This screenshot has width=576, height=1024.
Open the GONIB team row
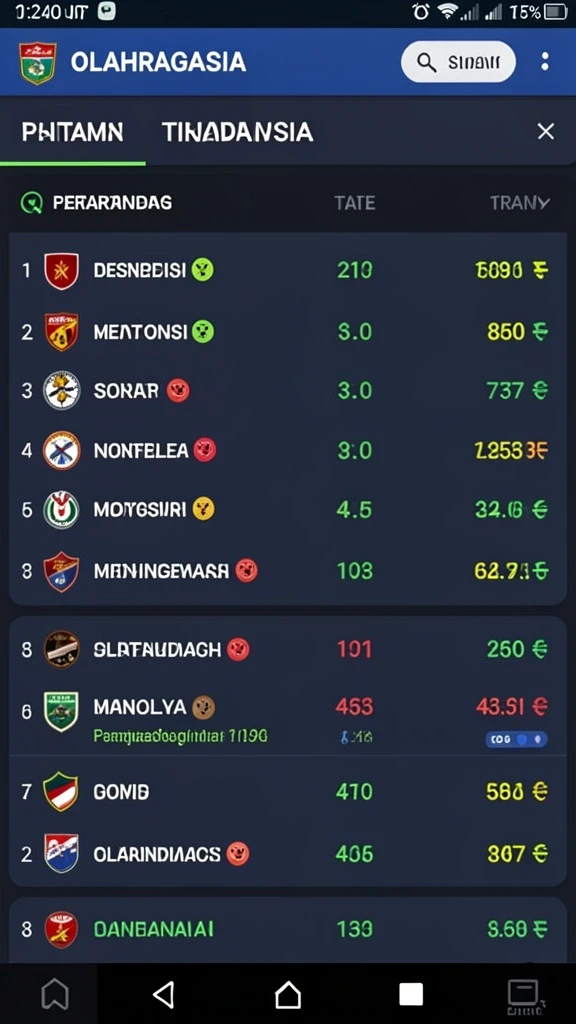(x=287, y=792)
